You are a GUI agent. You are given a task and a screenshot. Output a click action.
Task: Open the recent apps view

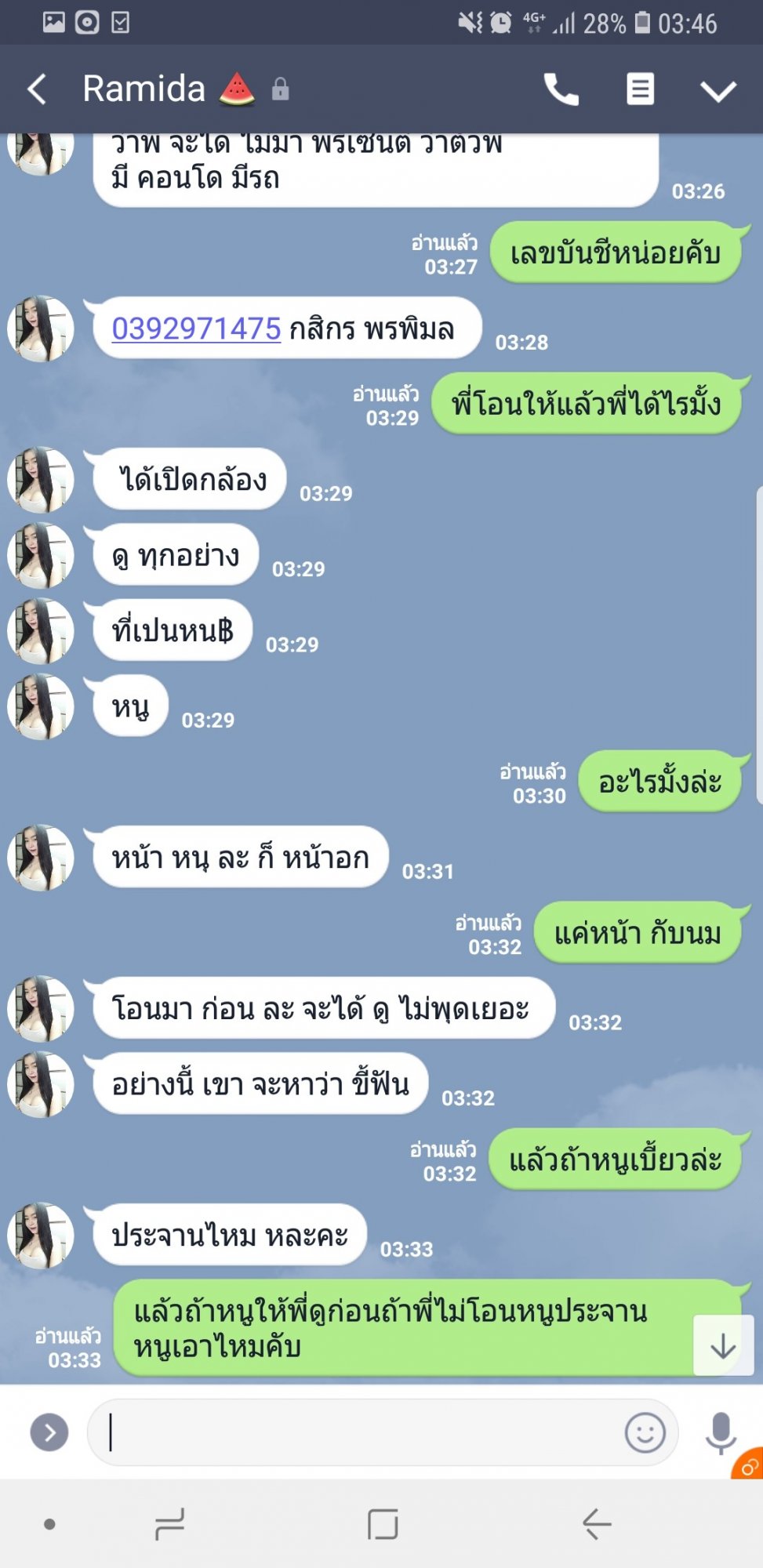[169, 1524]
